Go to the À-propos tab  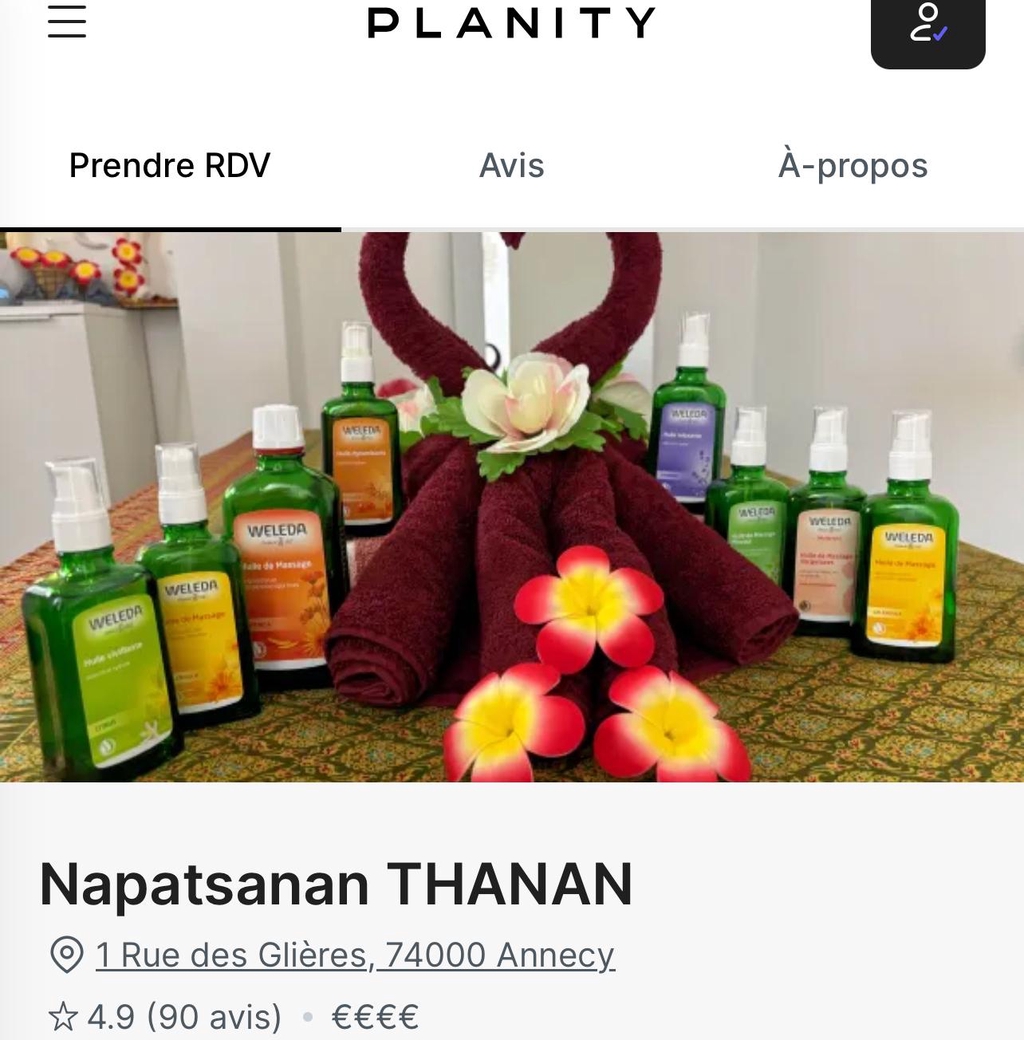coord(852,165)
